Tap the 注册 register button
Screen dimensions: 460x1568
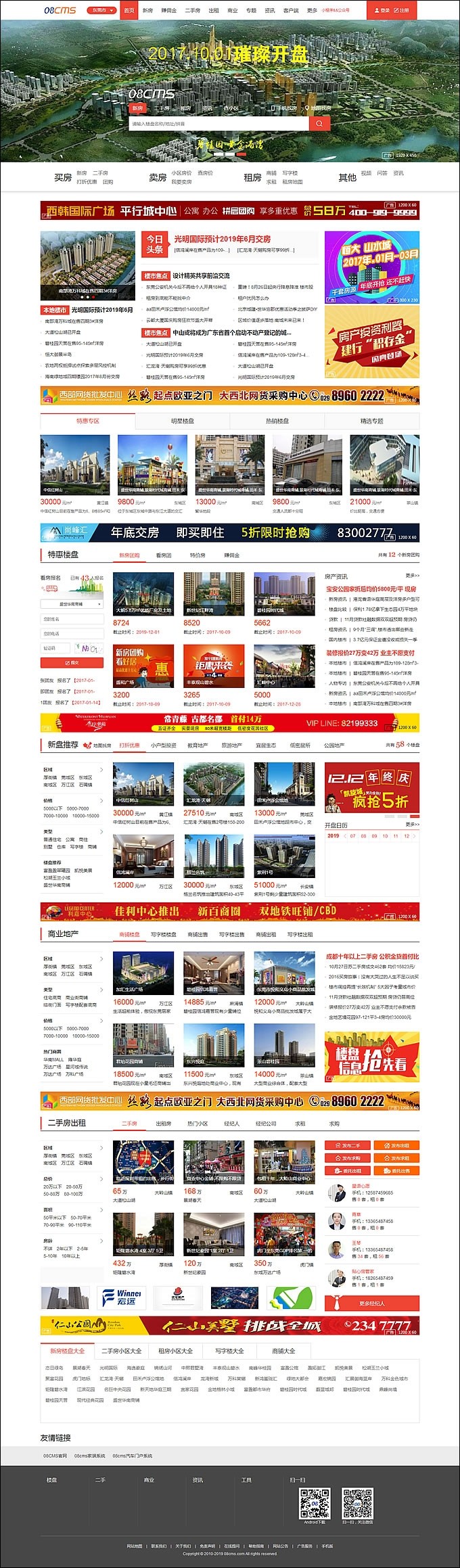pyautogui.click(x=402, y=11)
